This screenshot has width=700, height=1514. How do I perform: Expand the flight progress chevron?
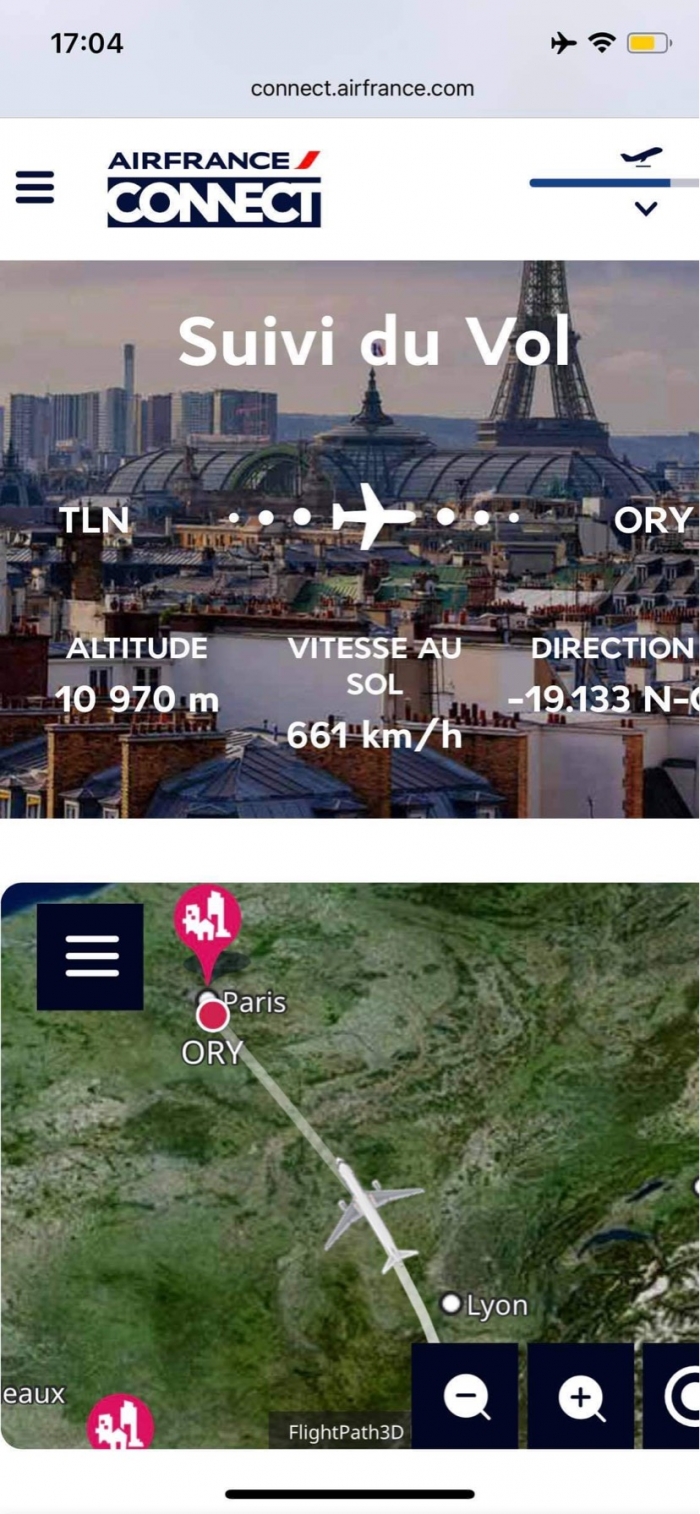pos(646,209)
